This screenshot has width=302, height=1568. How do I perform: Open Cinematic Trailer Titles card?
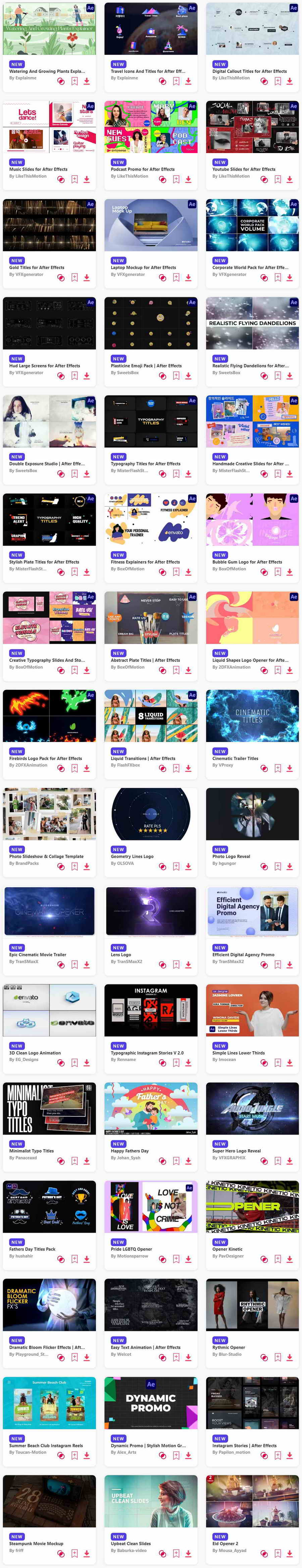pyautogui.click(x=252, y=715)
